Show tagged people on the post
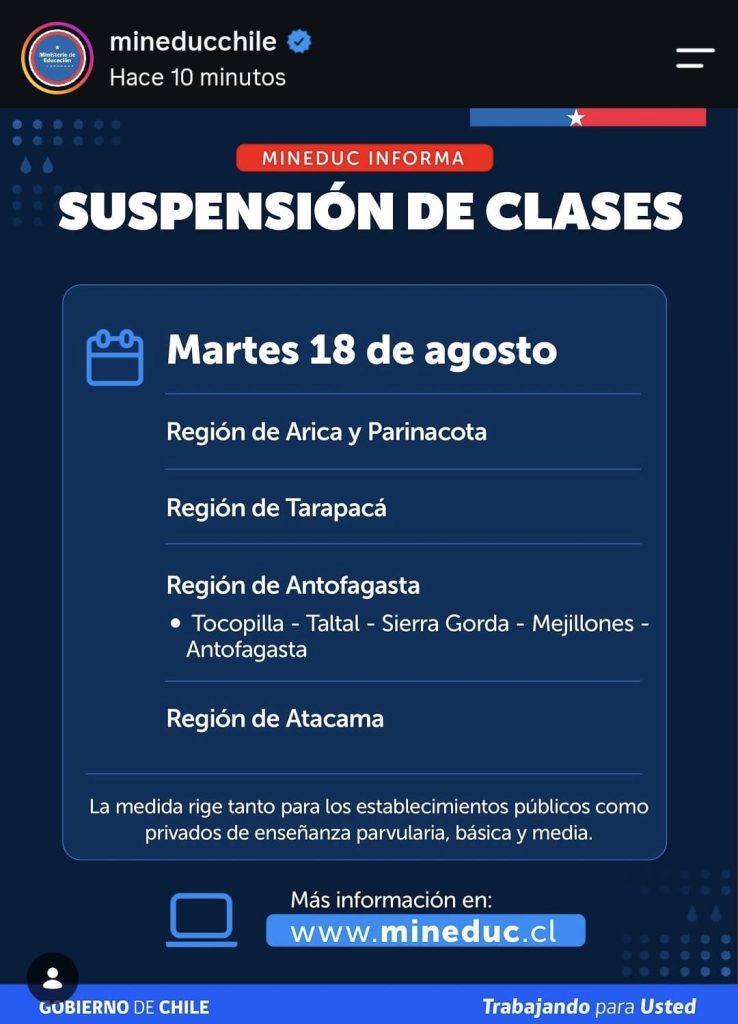738x1024 pixels. click(x=52, y=978)
